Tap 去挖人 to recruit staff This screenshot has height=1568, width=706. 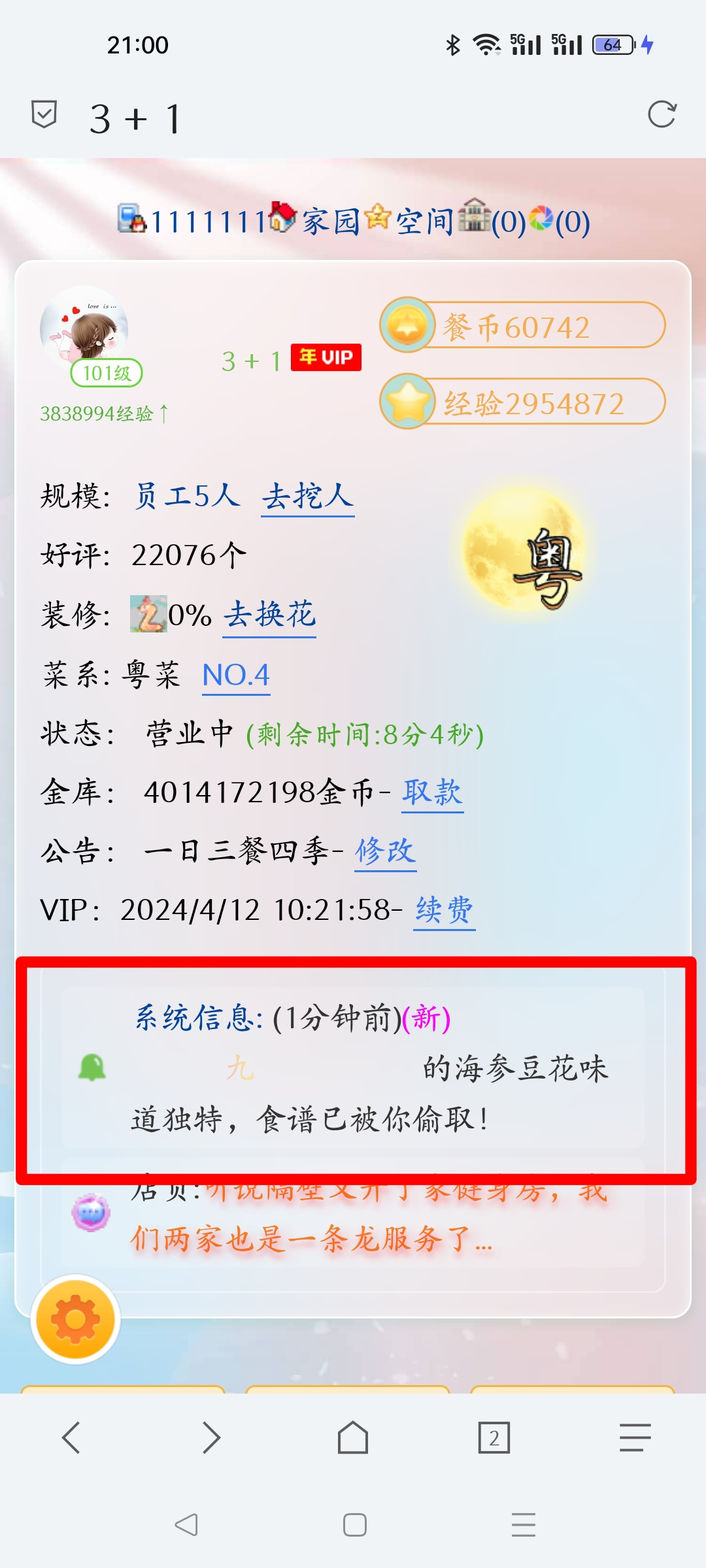(x=307, y=497)
